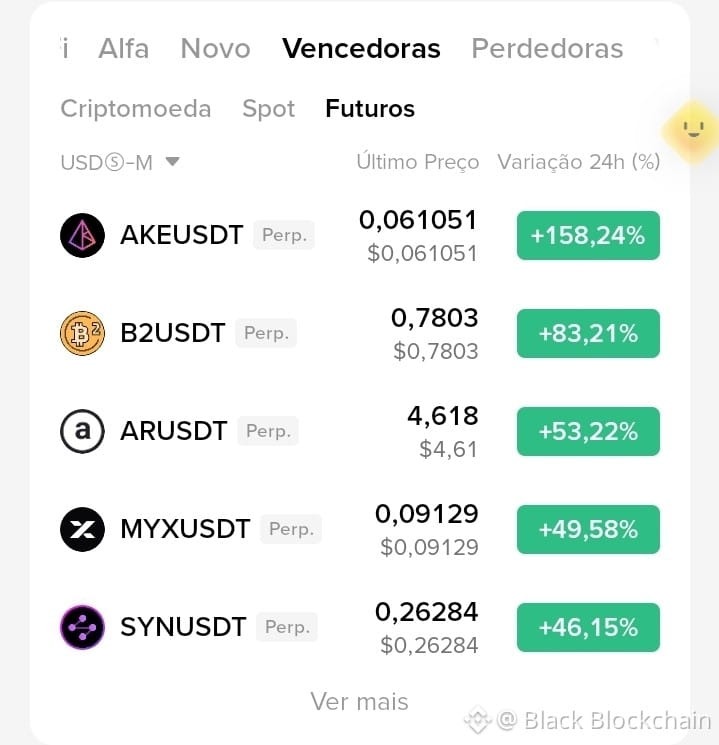Viewport: 719px width, 745px height.
Task: Tap Ver mais to see more
Action: (360, 702)
